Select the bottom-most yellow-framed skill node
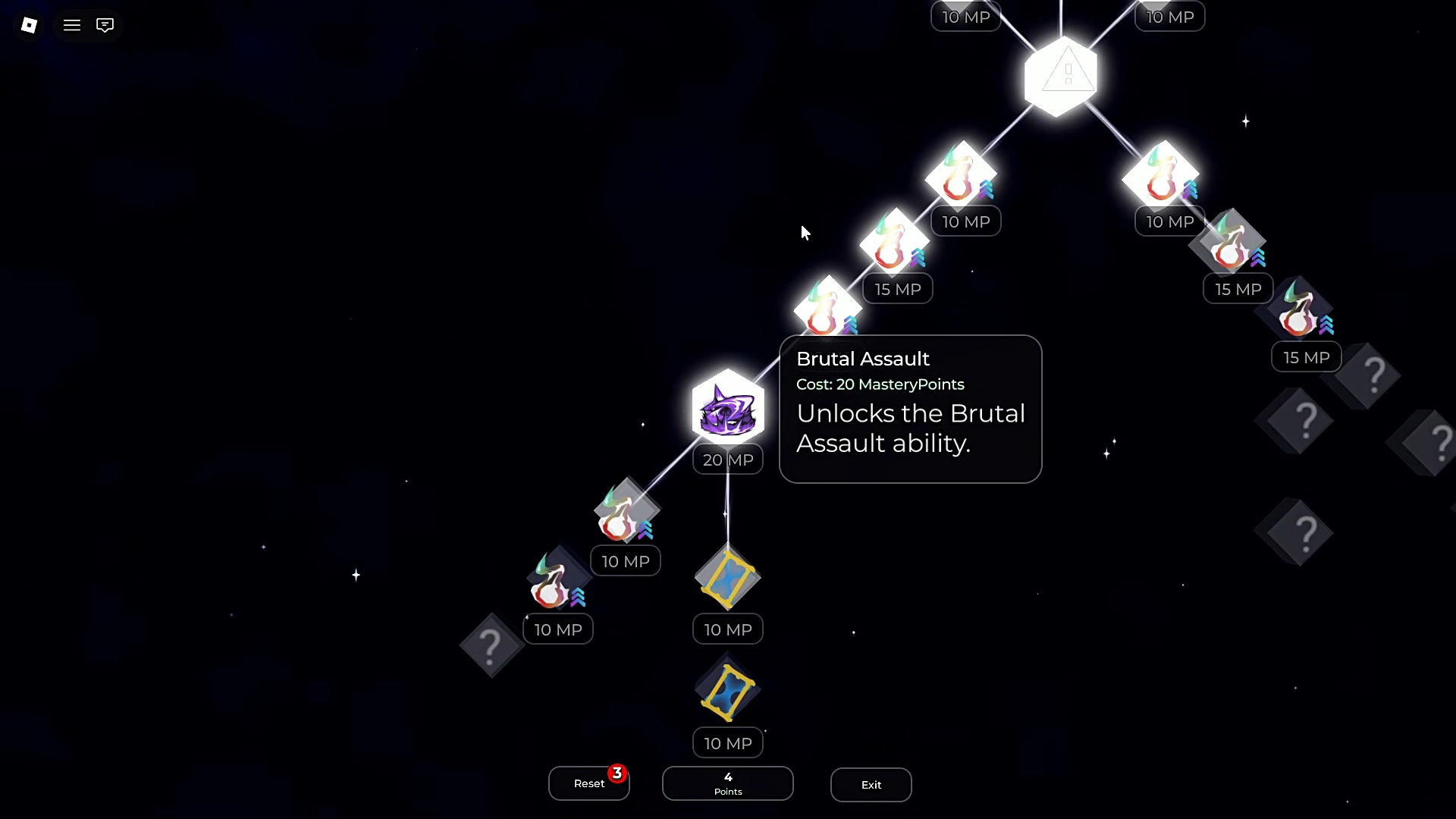This screenshot has height=819, width=1456. tap(727, 692)
